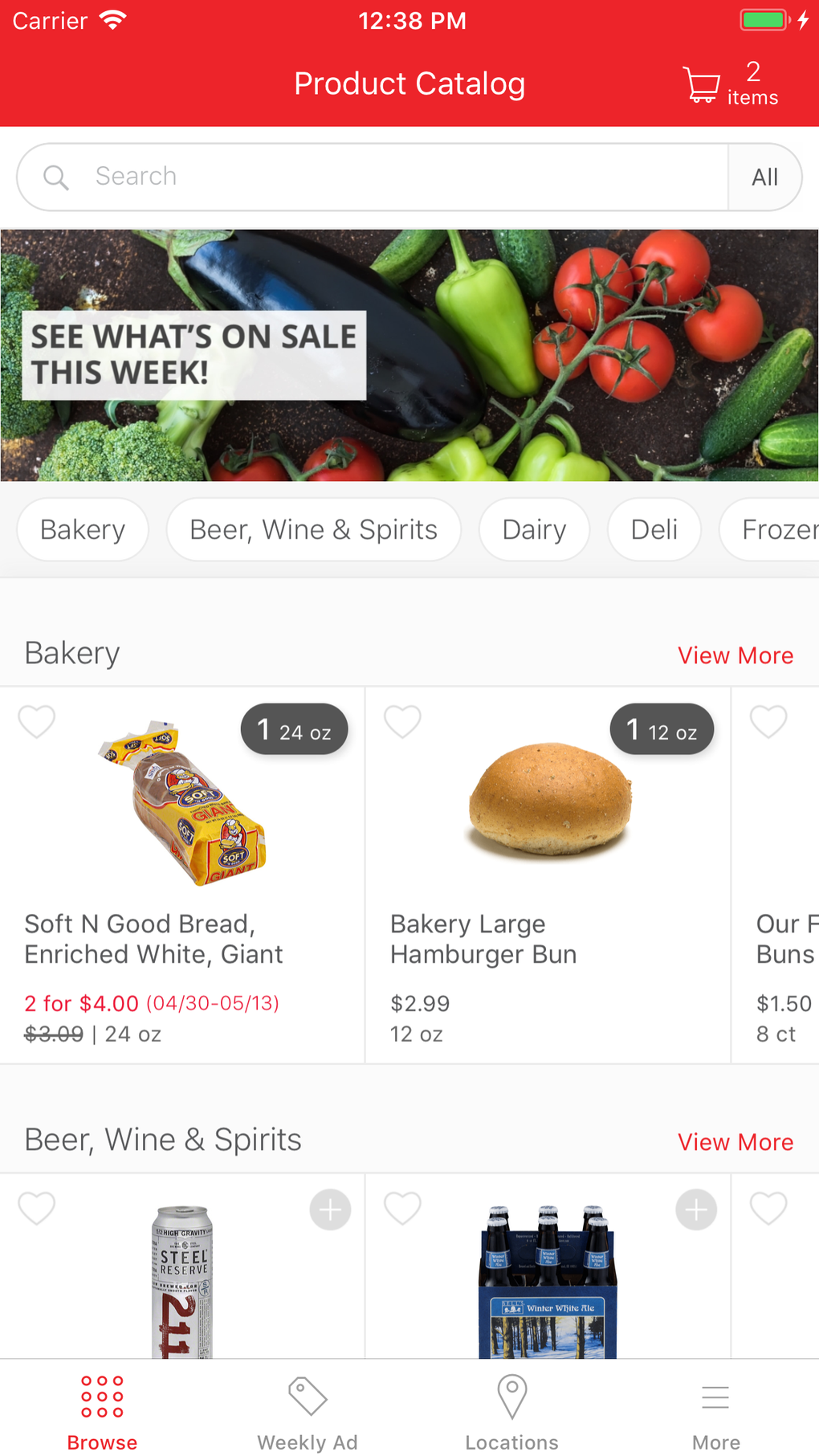Viewport: 819px width, 1456px height.
Task: Open the shopping cart with 2 items
Action: [729, 84]
